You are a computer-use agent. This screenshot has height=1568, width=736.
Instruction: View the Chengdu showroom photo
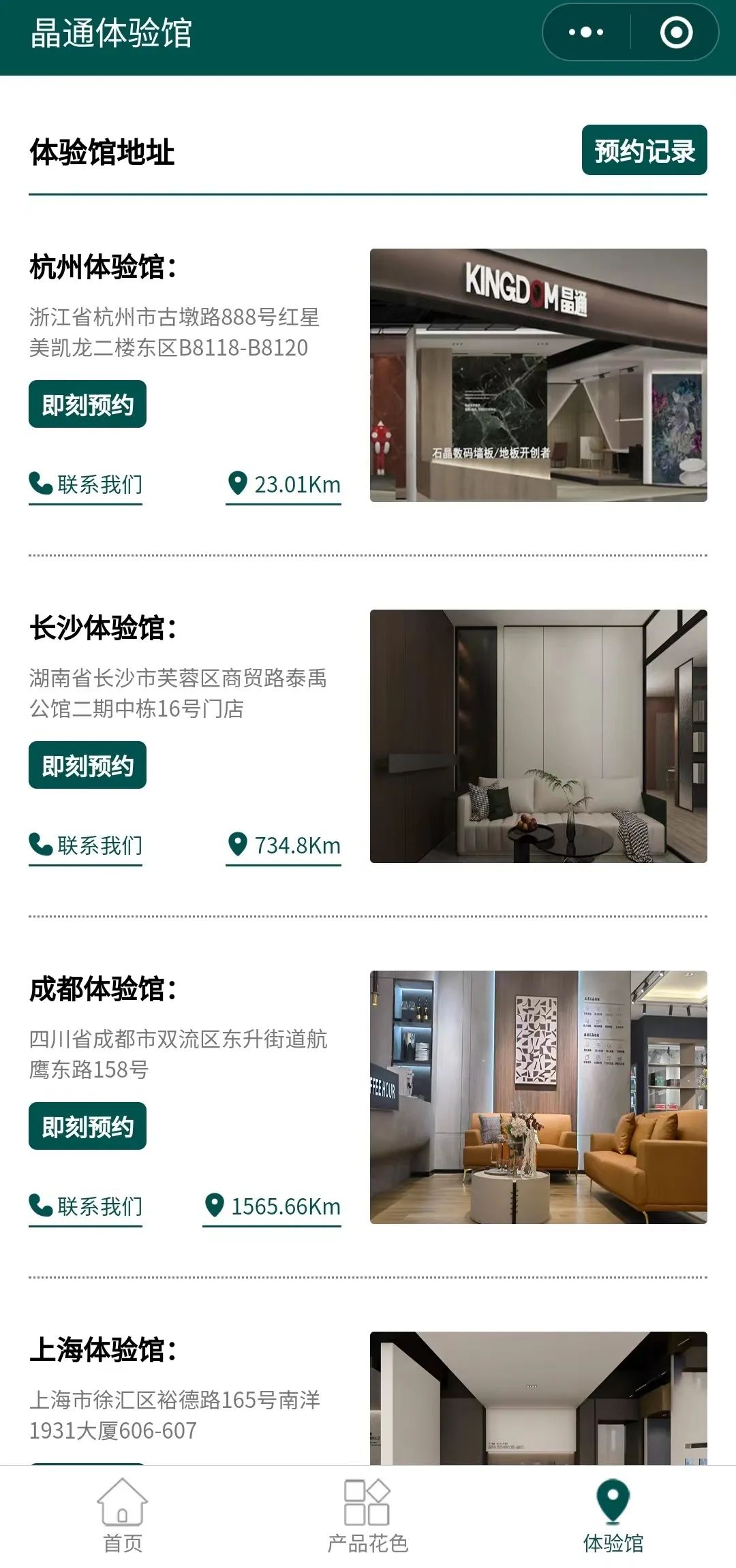[x=538, y=1097]
